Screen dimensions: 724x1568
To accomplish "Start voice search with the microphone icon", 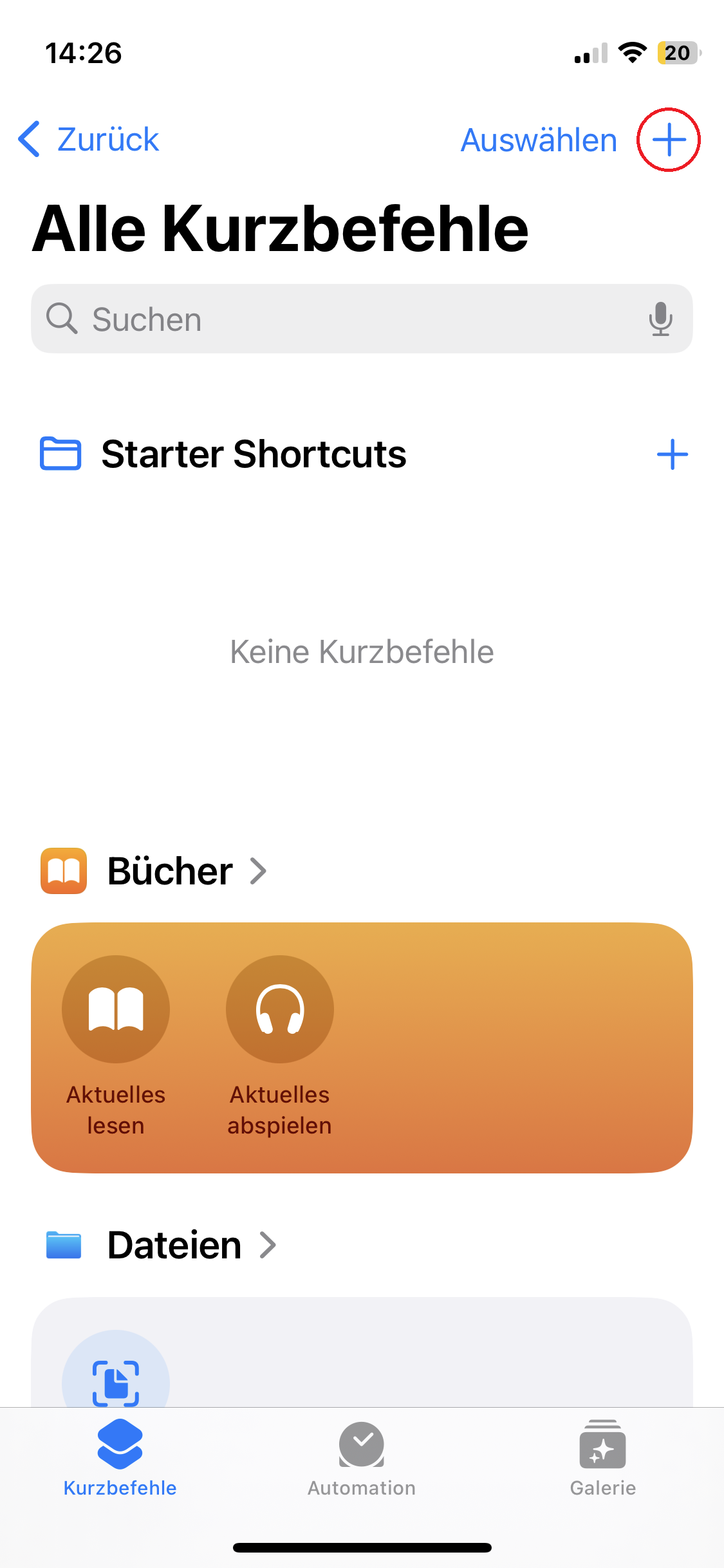I will (x=660, y=319).
